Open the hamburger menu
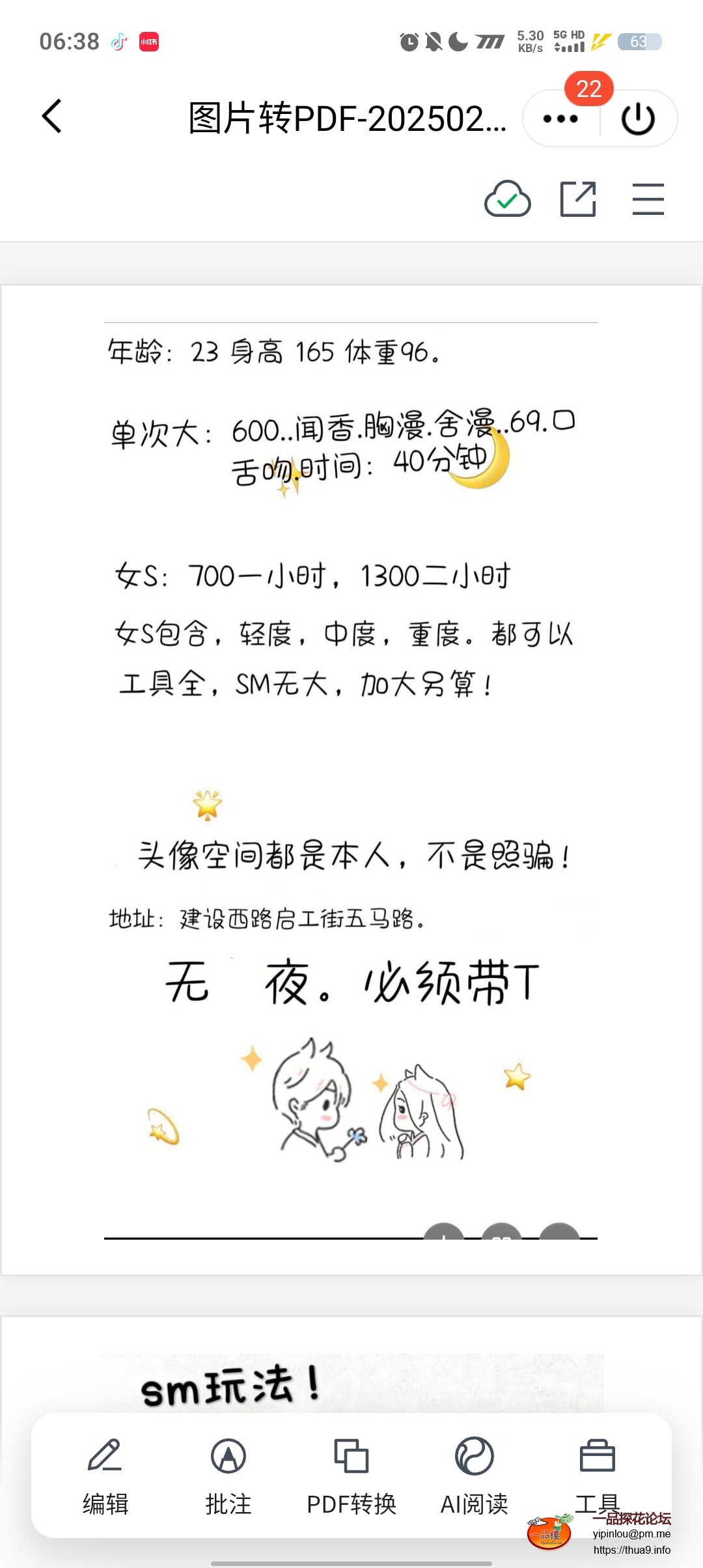 [648, 199]
